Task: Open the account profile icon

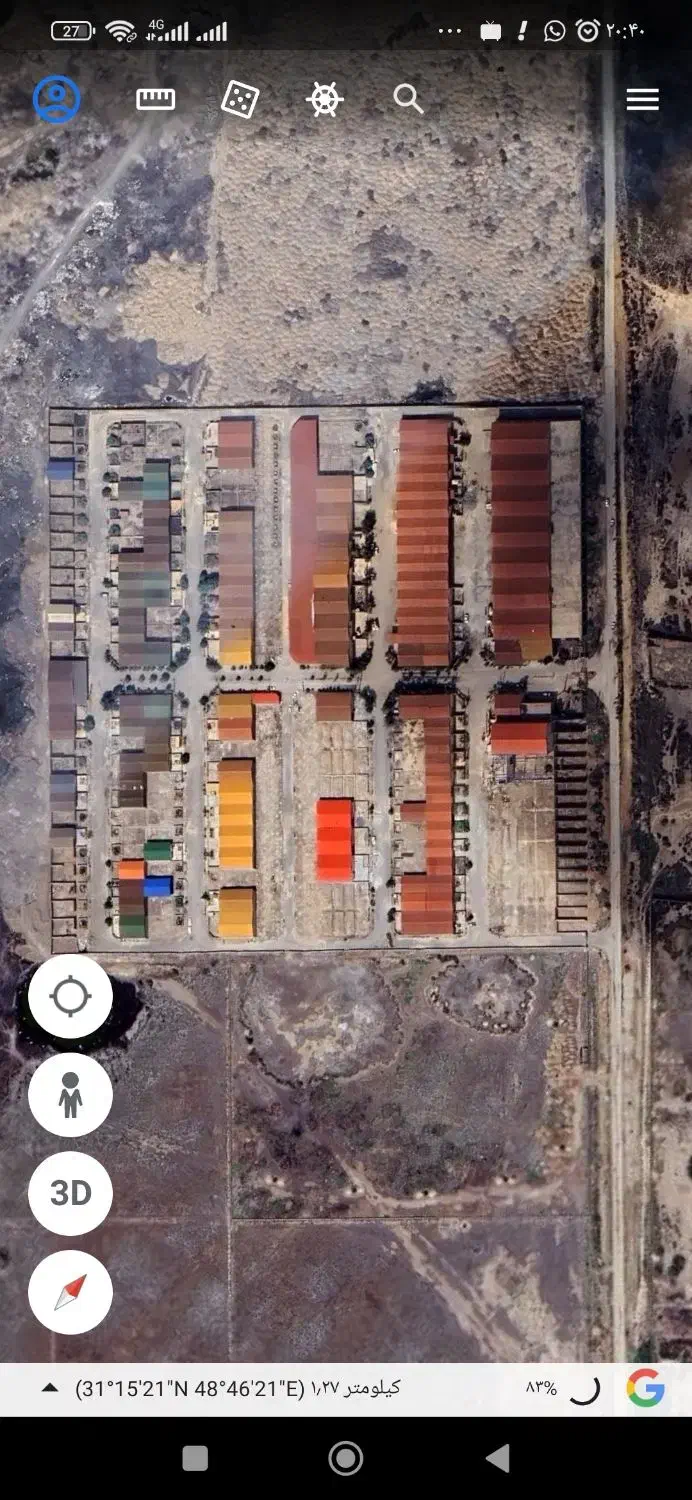Action: [57, 99]
